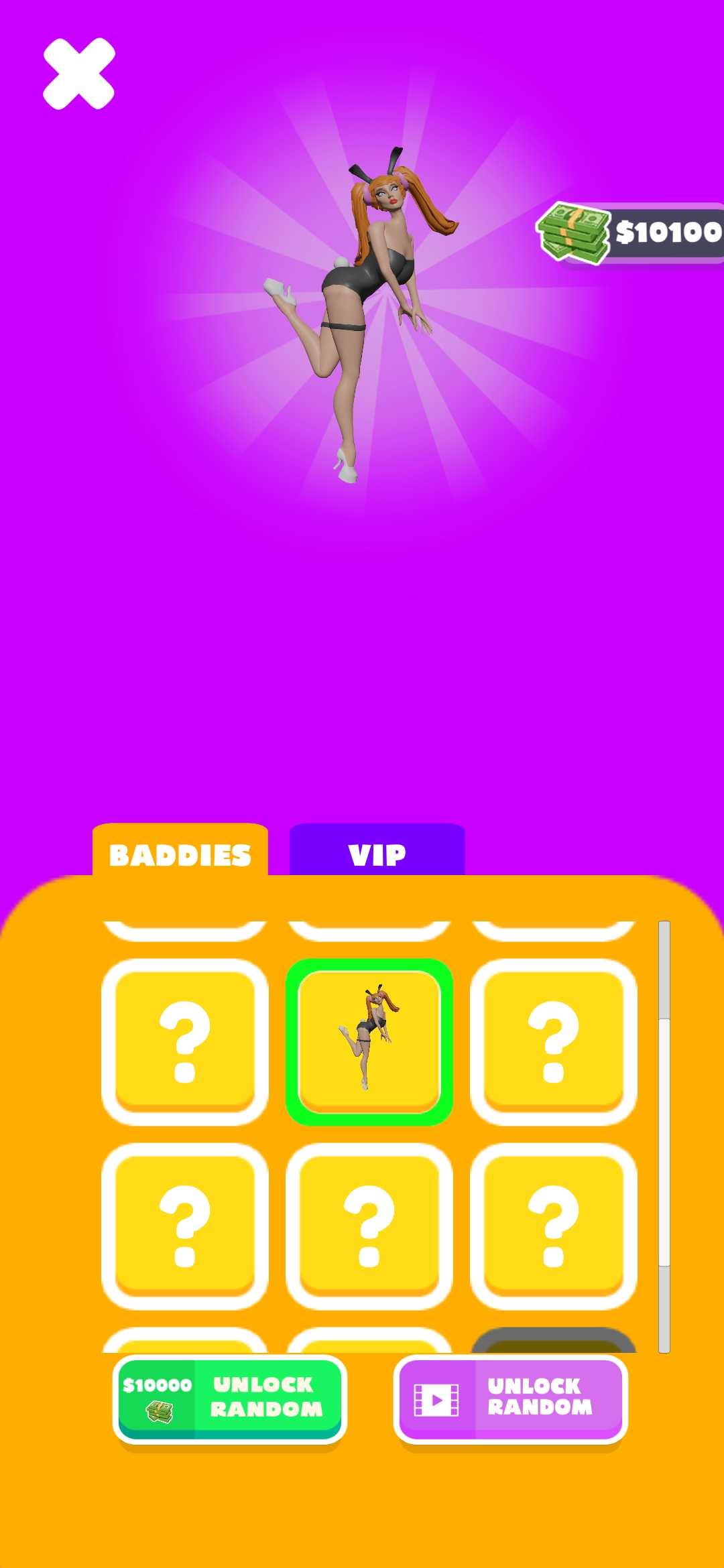Switch to the VIP tab
724x1568 pixels.
pyautogui.click(x=377, y=852)
